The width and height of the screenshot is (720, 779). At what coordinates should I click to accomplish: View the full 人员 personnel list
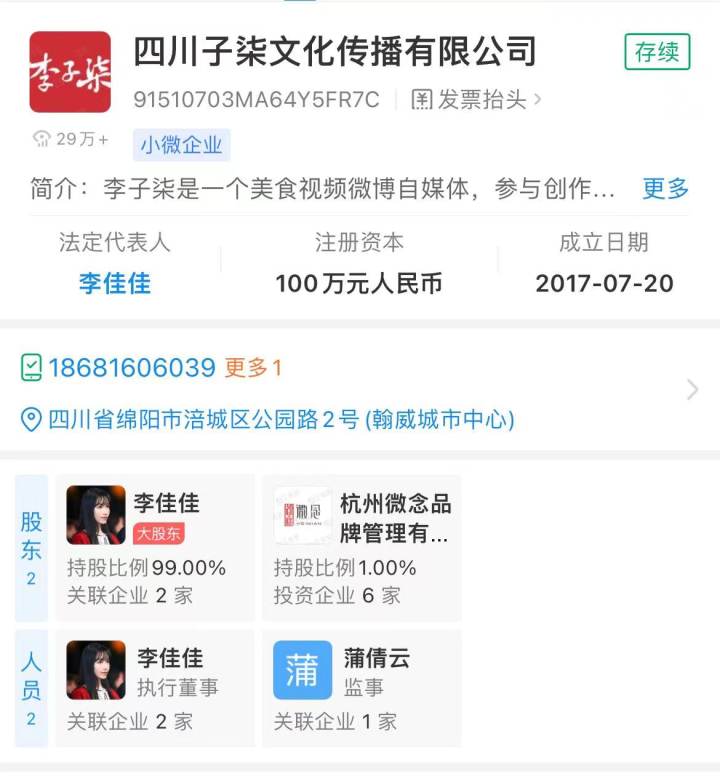click(31, 687)
